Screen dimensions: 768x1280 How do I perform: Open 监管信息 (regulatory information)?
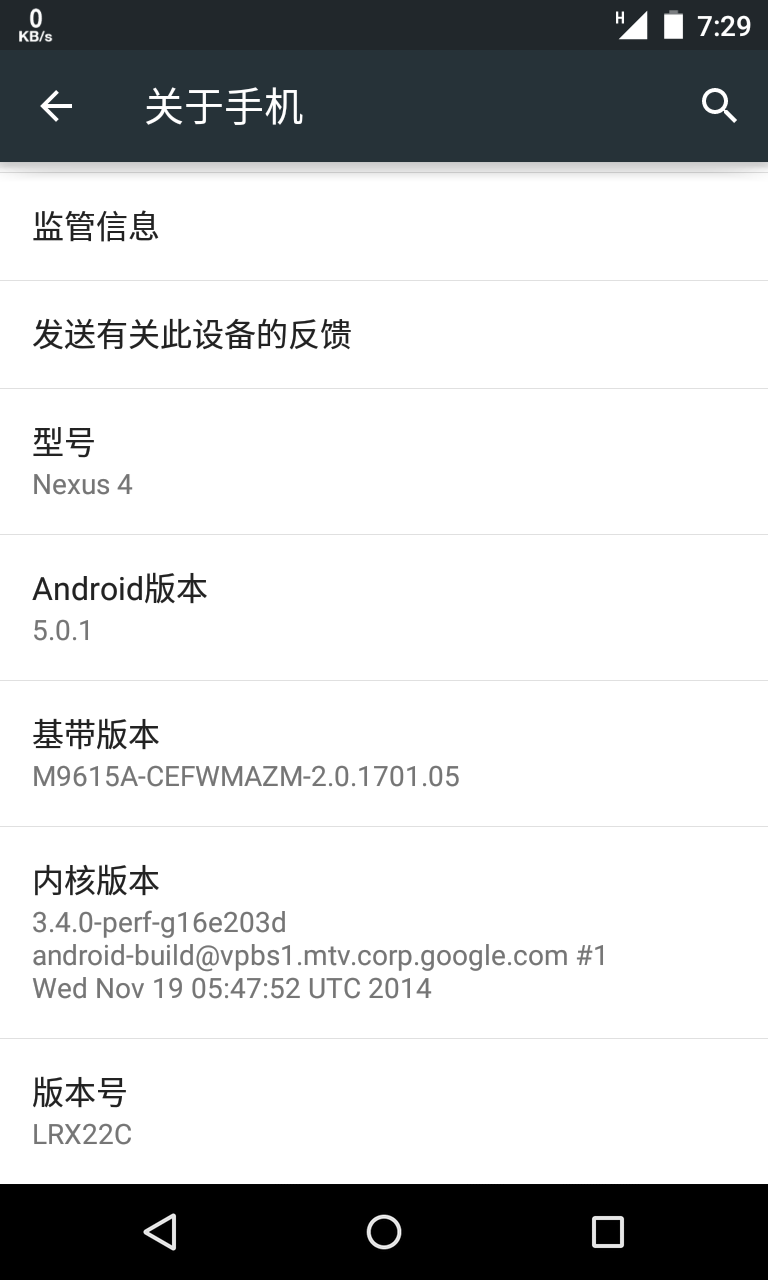click(384, 227)
